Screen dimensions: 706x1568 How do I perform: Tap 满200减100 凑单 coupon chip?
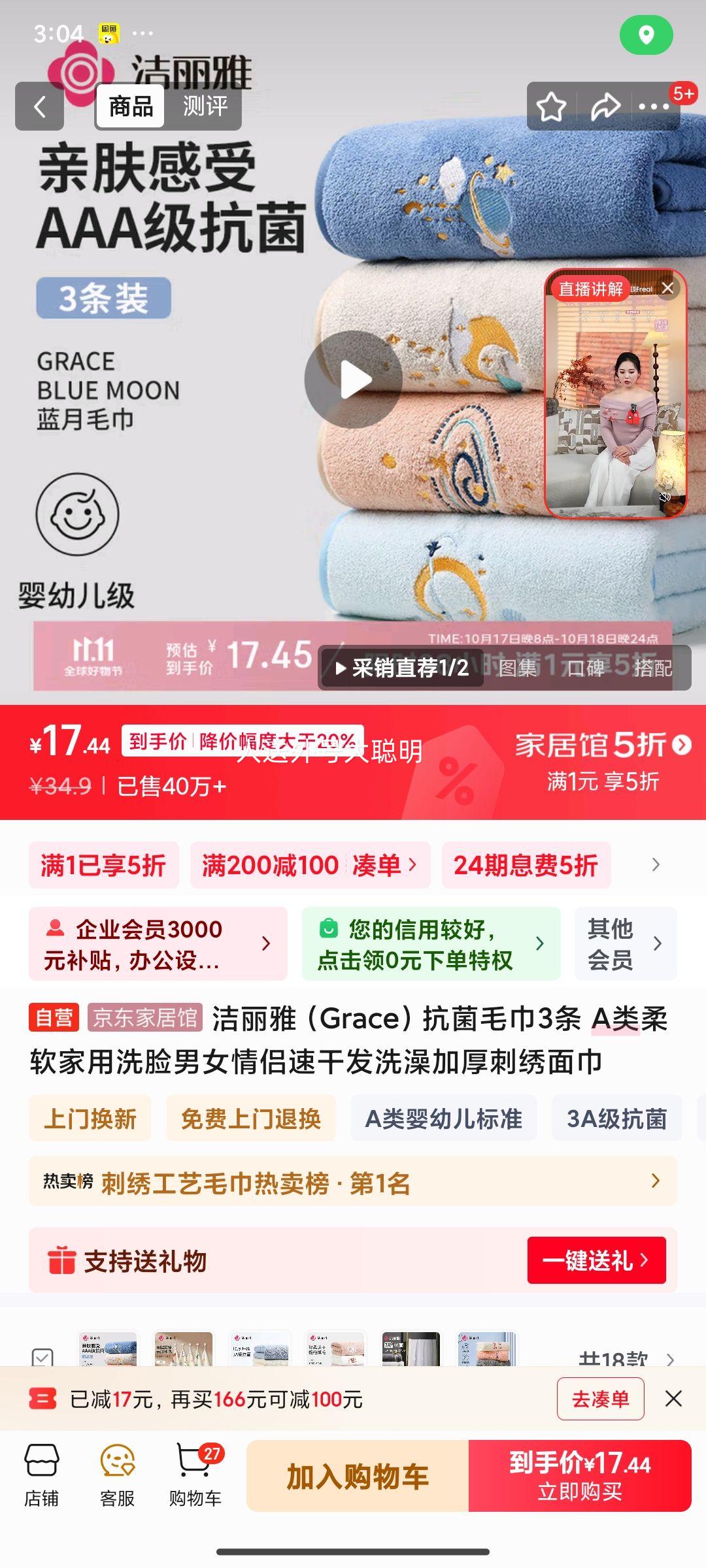click(x=310, y=865)
